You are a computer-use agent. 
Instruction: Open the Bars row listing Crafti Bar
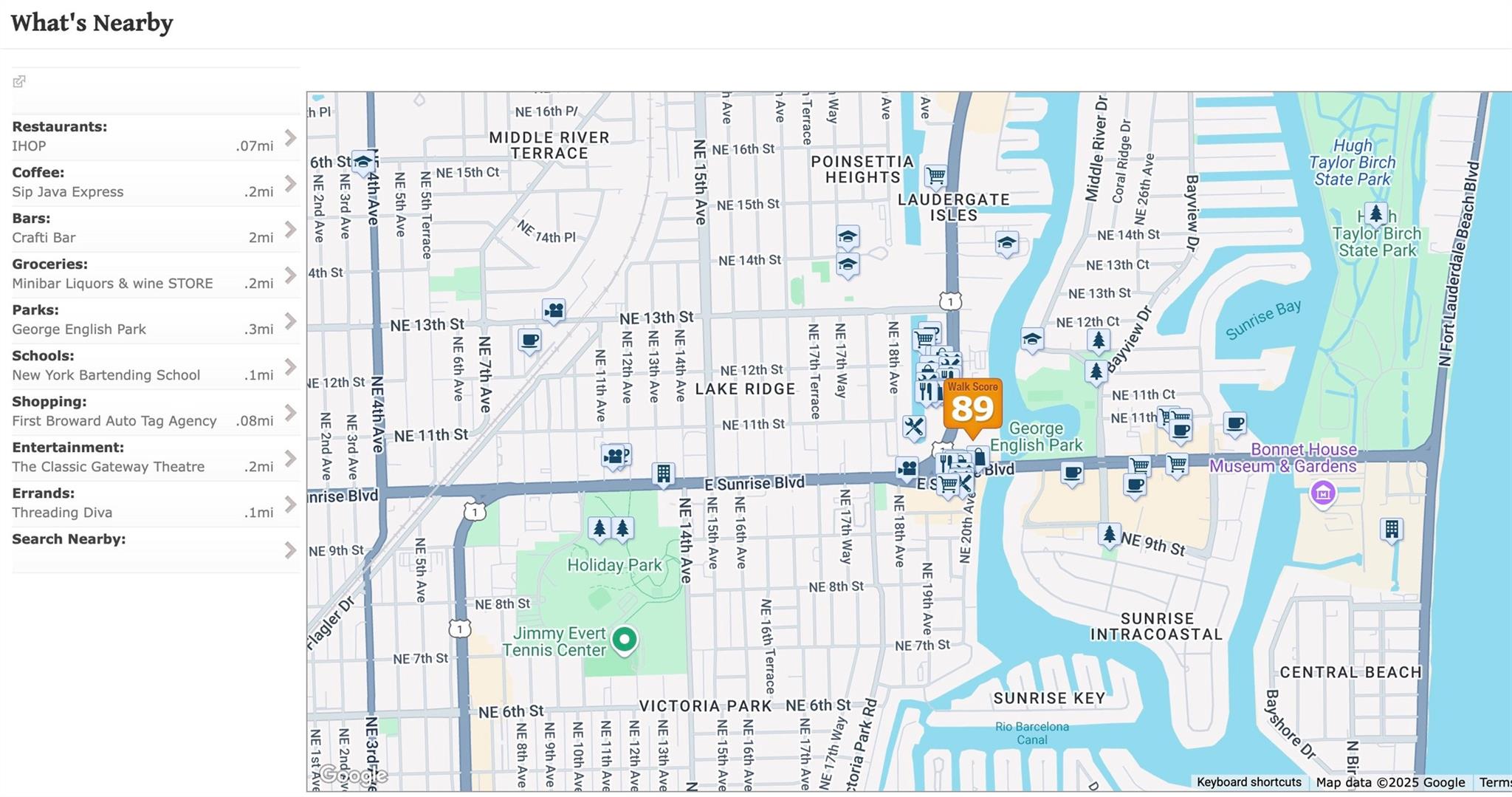155,229
